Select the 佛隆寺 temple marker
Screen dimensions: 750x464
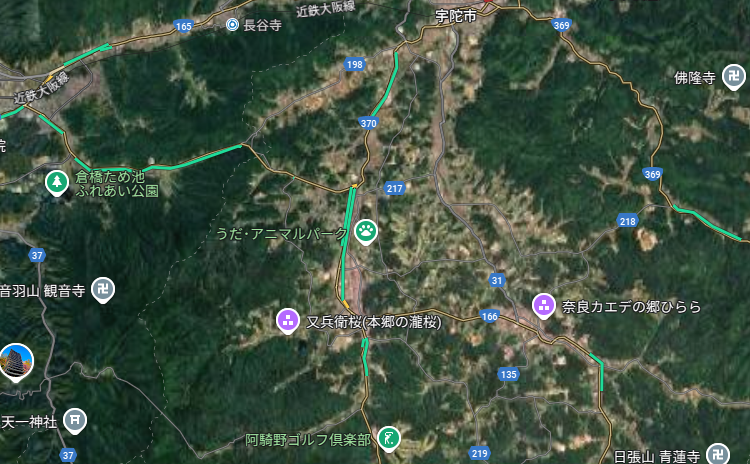[733, 77]
